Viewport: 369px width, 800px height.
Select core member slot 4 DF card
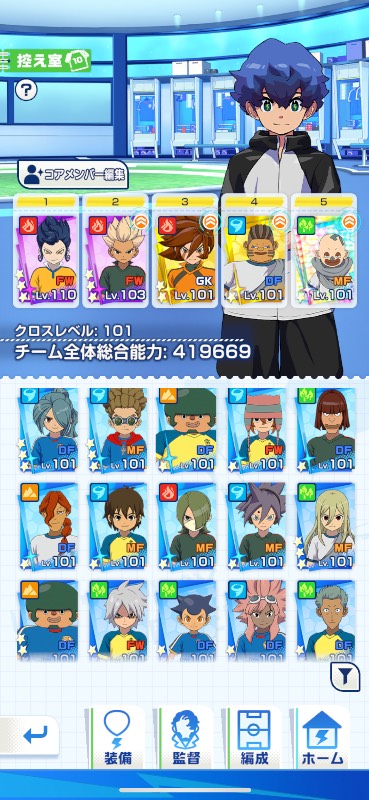tap(254, 251)
